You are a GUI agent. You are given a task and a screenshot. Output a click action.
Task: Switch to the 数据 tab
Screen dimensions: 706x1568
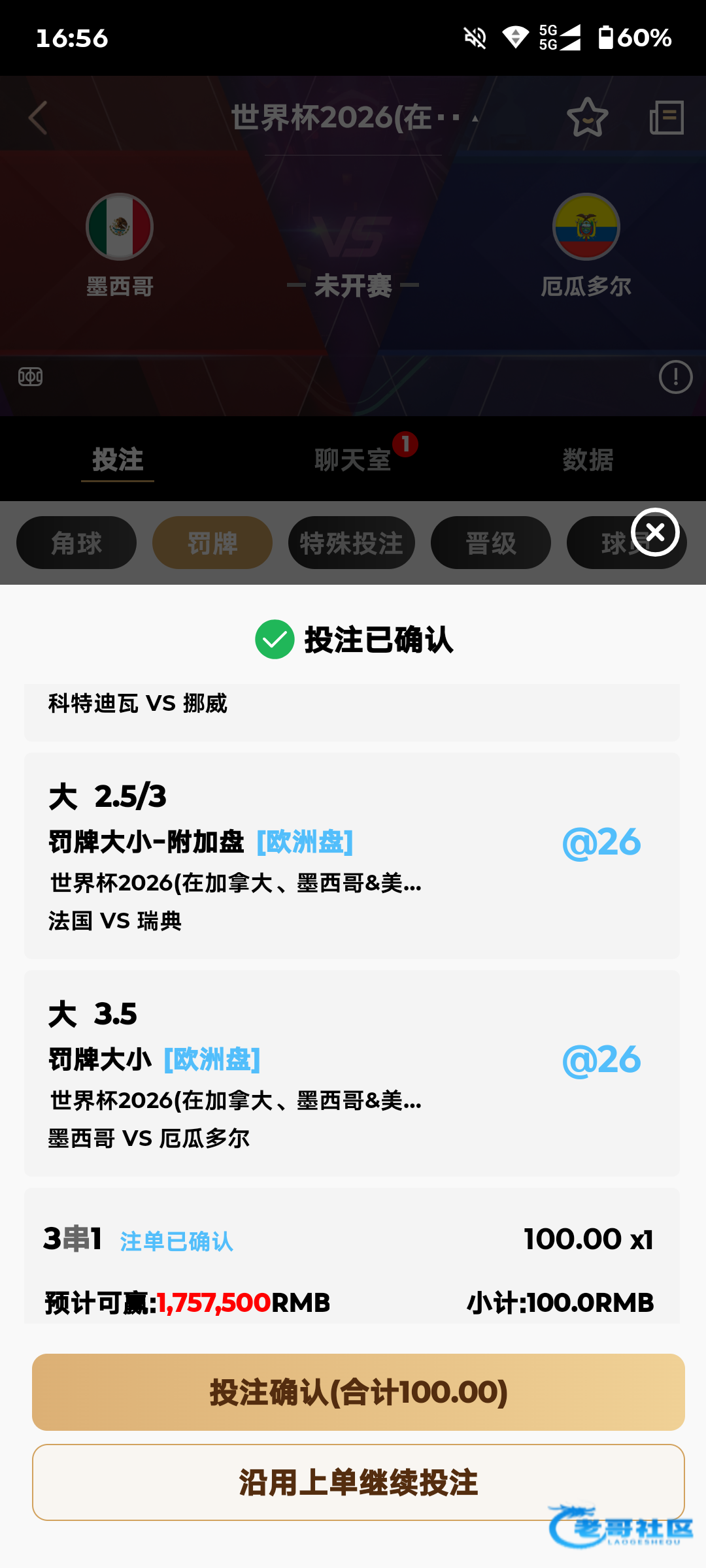tap(588, 460)
